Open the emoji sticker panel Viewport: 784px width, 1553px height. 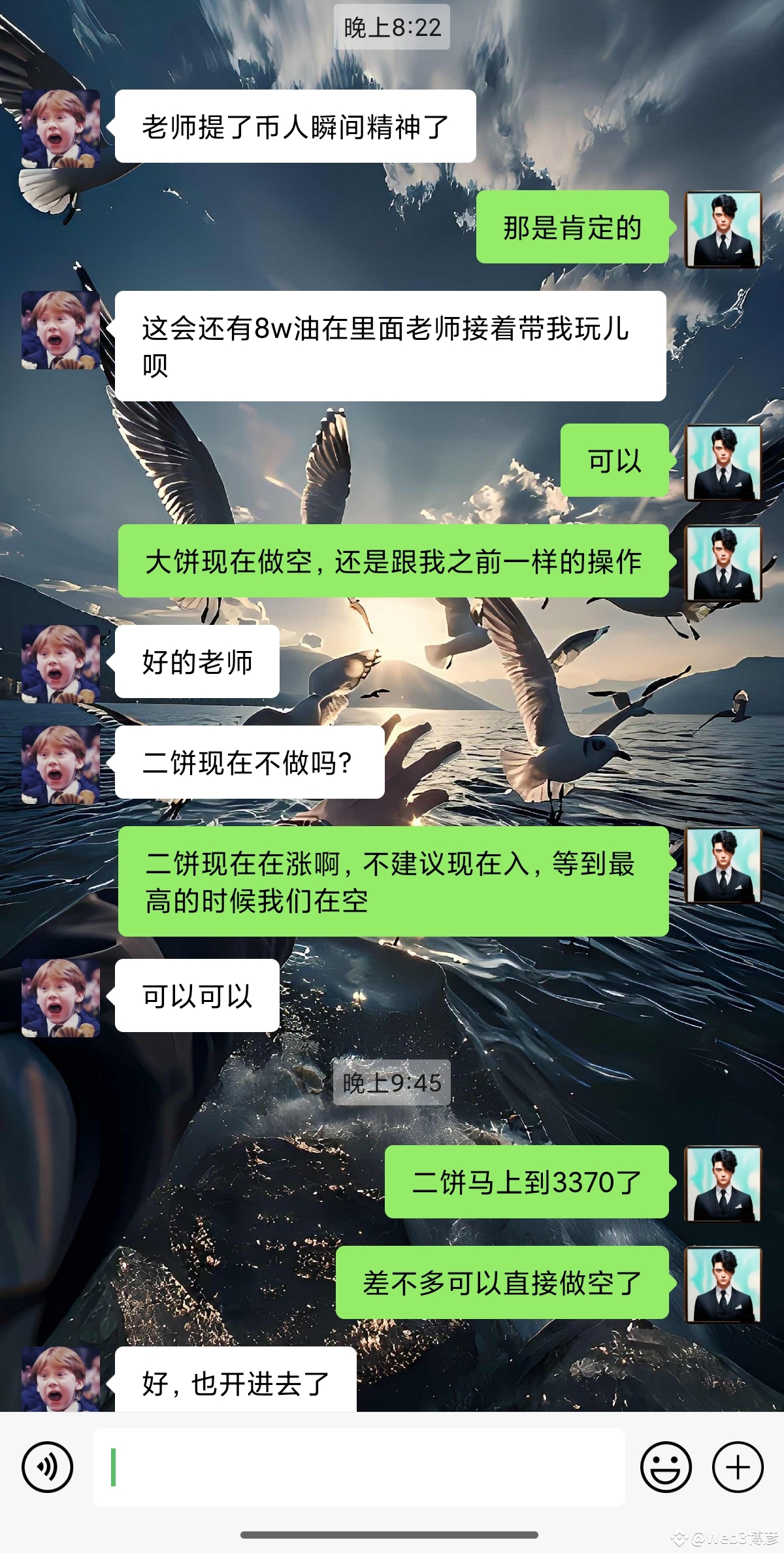pos(665,1467)
